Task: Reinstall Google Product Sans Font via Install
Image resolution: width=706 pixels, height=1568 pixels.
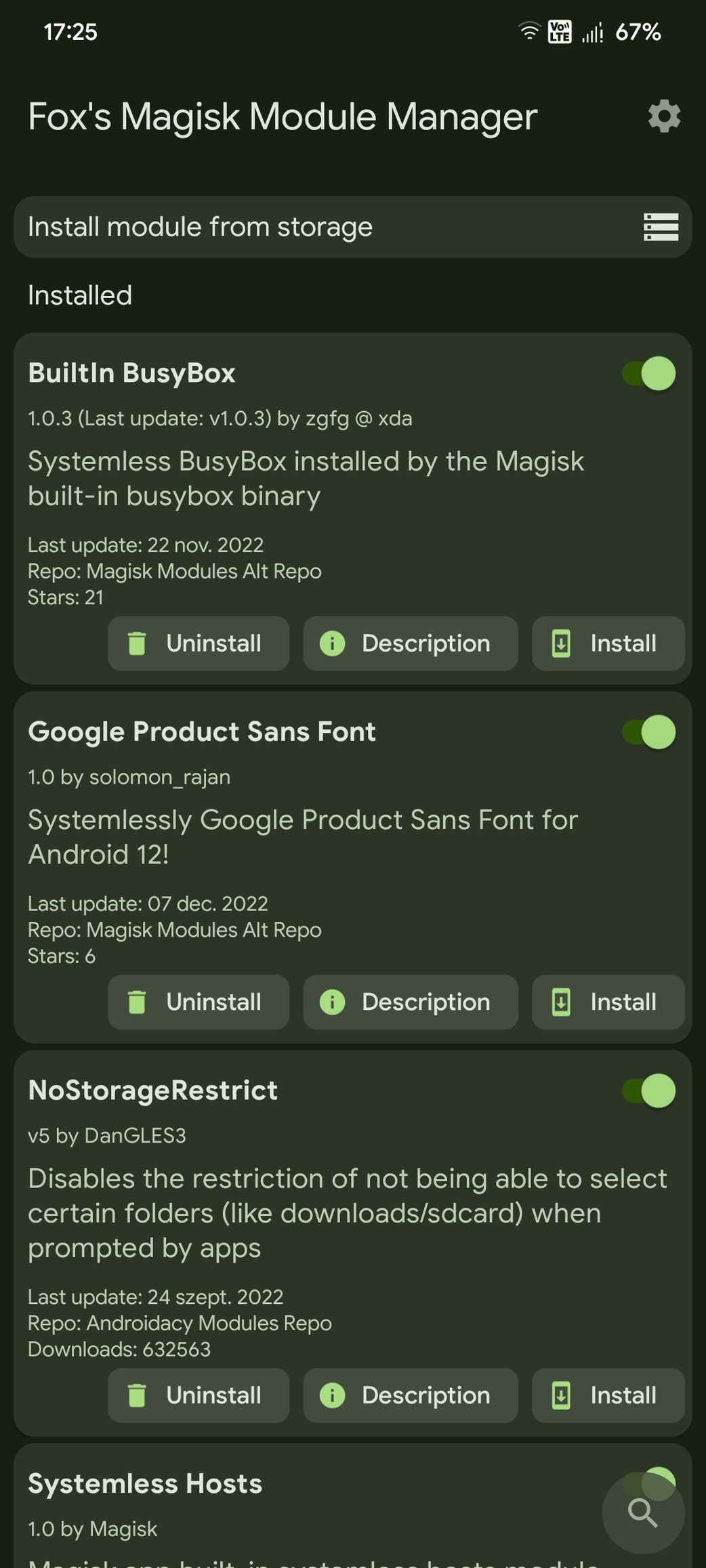Action: click(608, 1002)
